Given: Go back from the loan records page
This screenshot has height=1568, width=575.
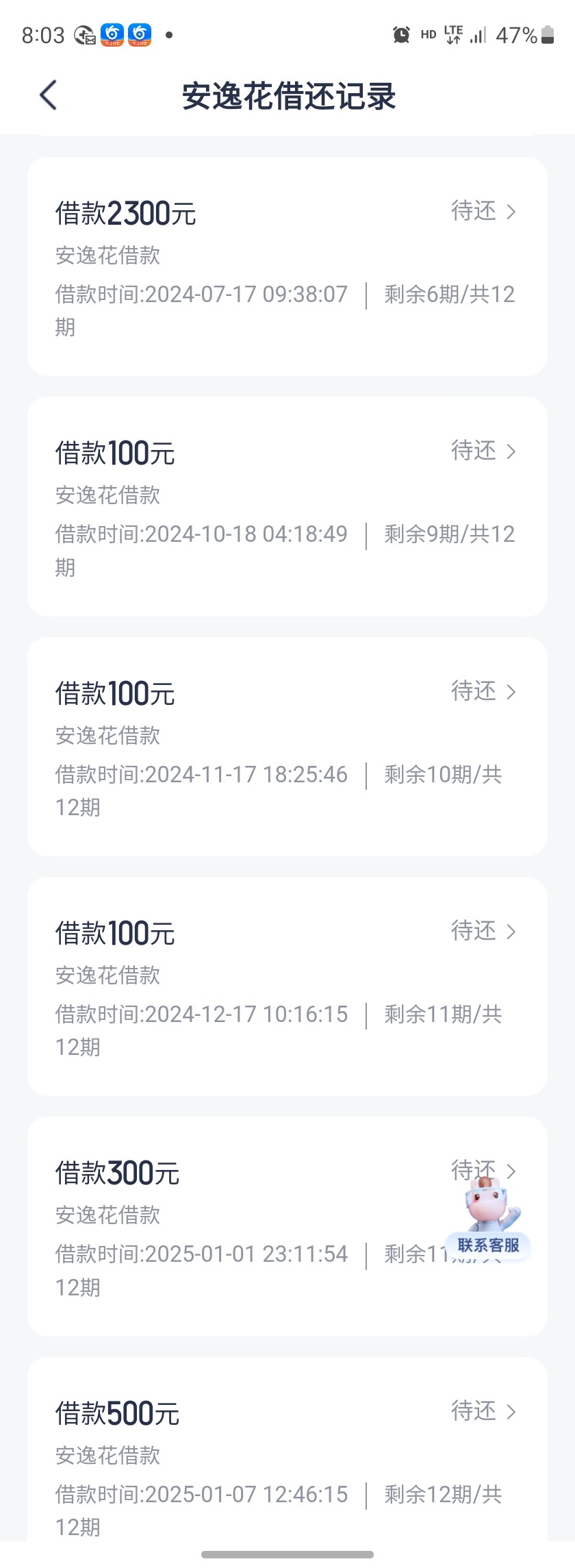Looking at the screenshot, I should (48, 95).
